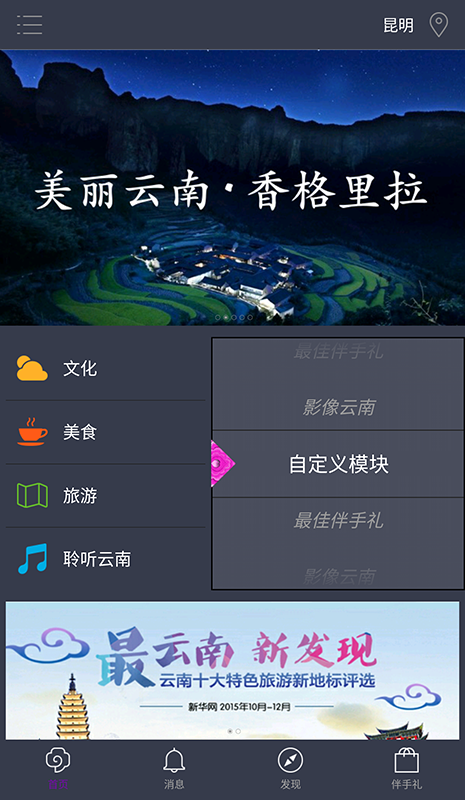Open the 旅游 category

coord(106,495)
